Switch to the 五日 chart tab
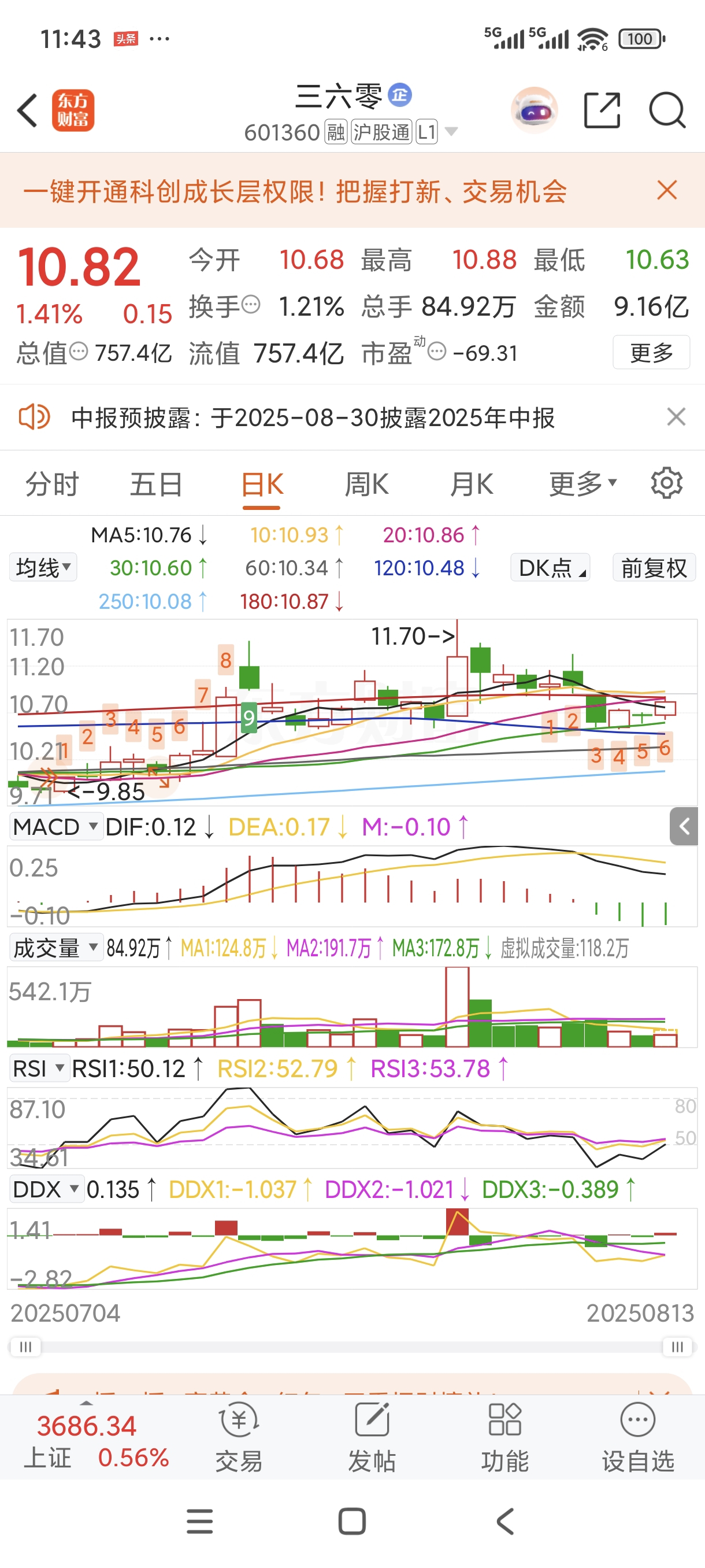The width and height of the screenshot is (705, 1568). tap(157, 485)
